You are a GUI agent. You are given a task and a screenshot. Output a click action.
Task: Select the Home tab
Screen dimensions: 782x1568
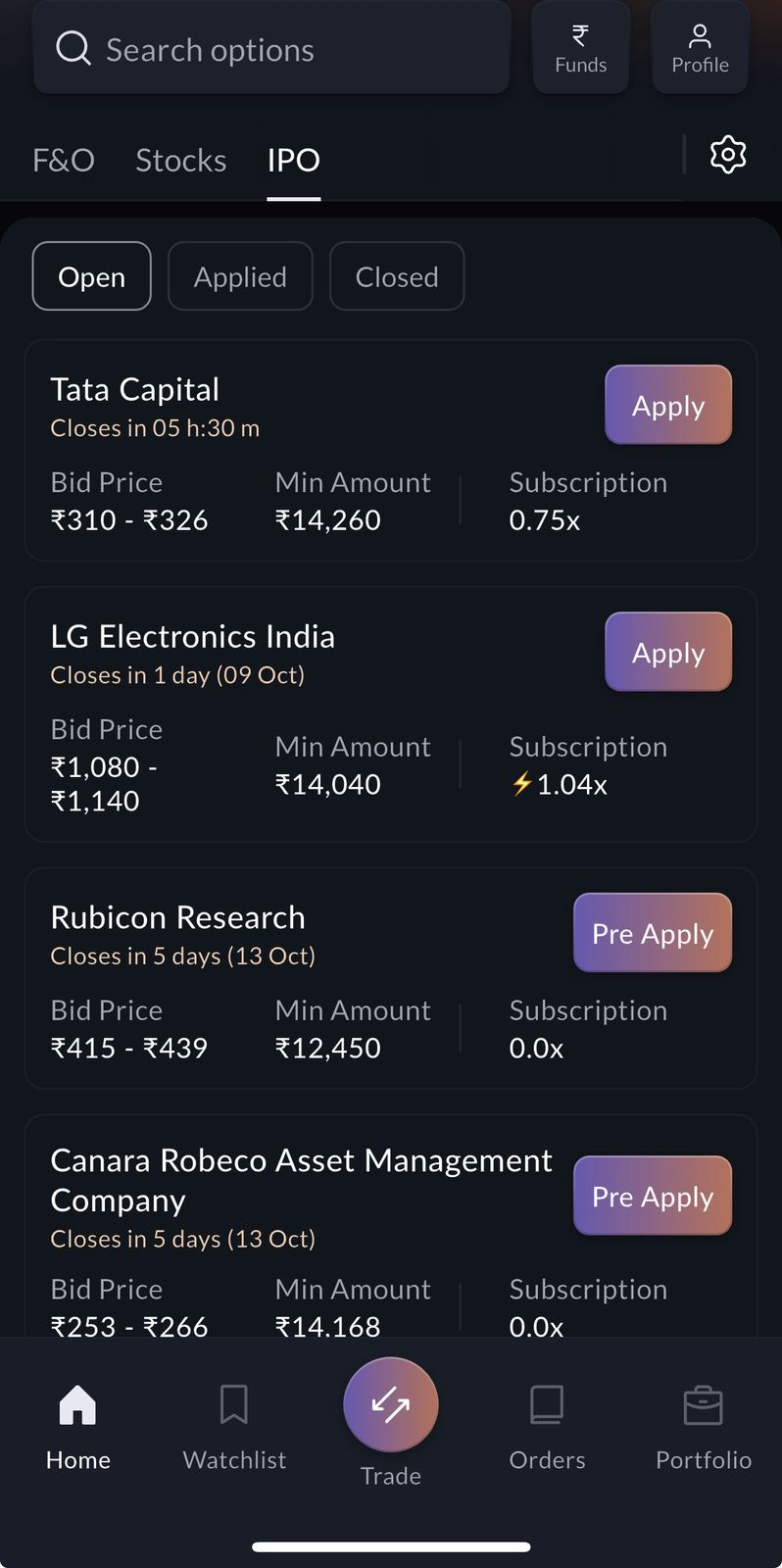78,1427
